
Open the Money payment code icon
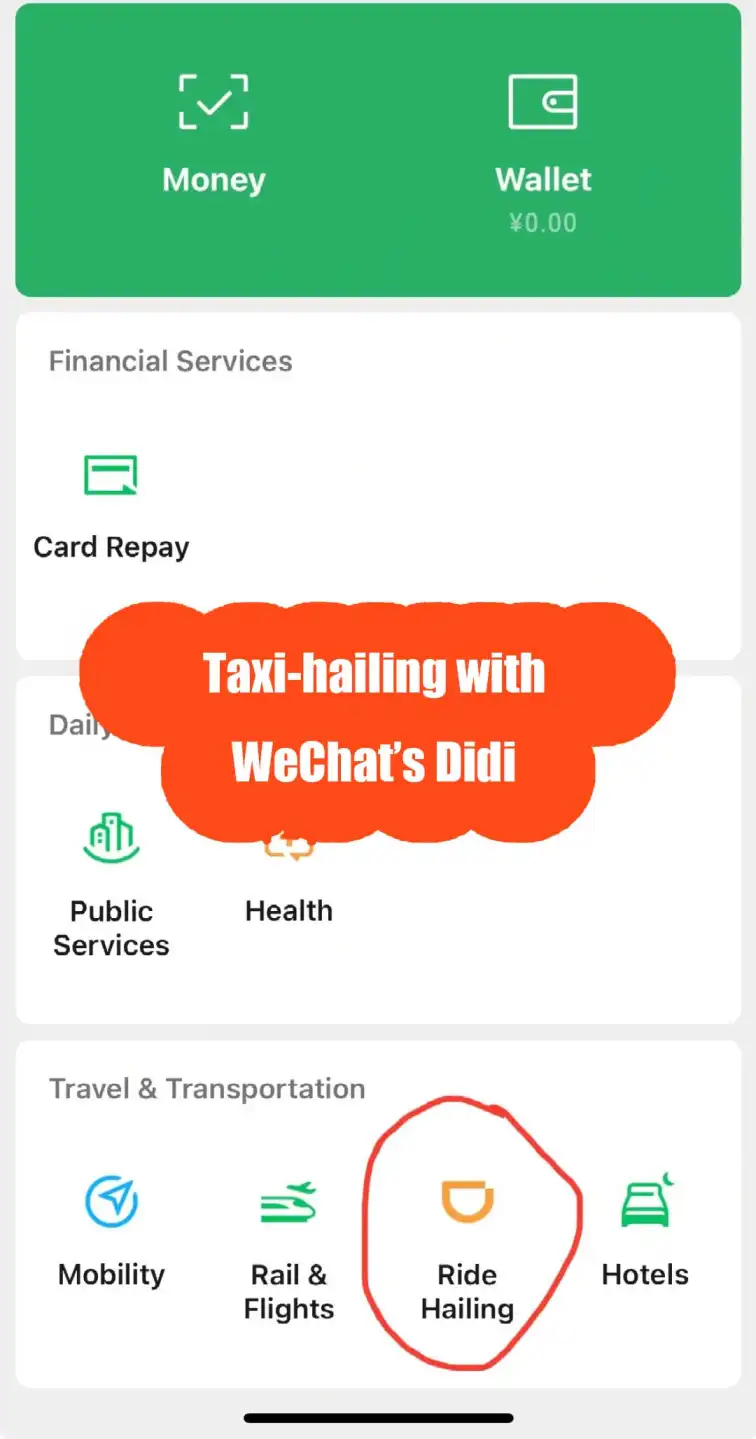point(213,99)
